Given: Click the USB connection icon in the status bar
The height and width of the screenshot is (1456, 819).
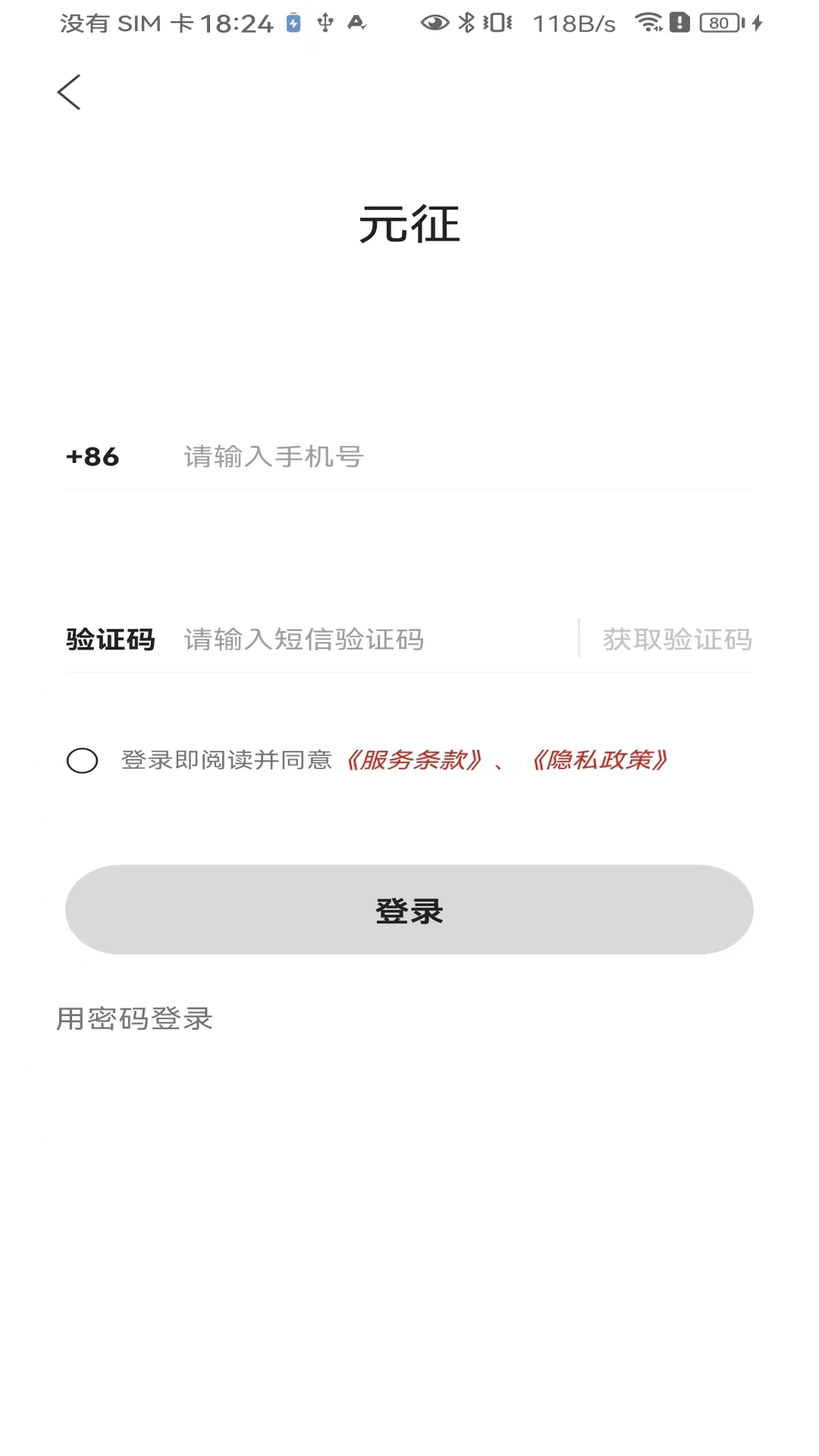Looking at the screenshot, I should tap(327, 24).
